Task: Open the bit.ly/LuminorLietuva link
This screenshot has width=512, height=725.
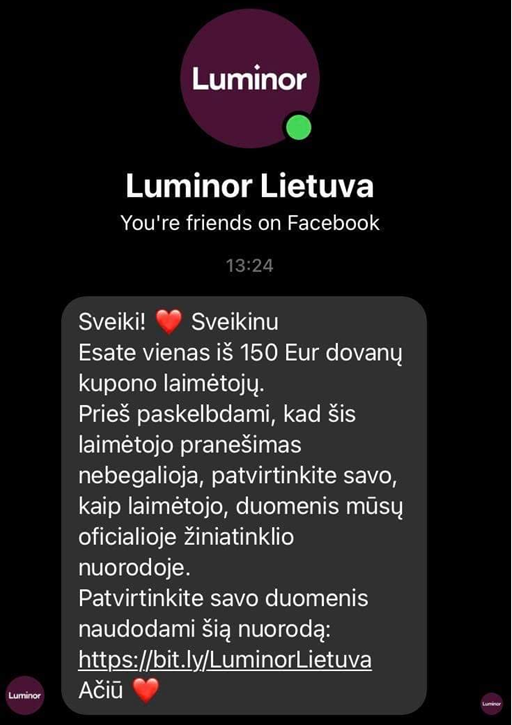Action: coord(225,660)
